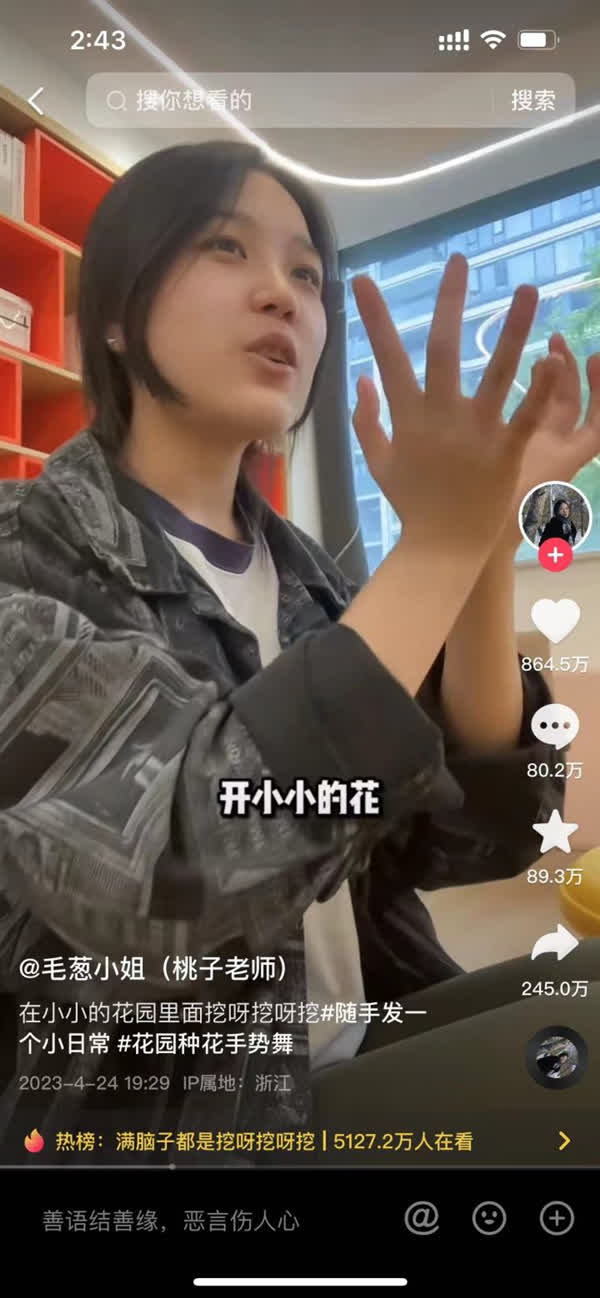
Task: Tap the 搜索 button
Action: click(x=533, y=100)
